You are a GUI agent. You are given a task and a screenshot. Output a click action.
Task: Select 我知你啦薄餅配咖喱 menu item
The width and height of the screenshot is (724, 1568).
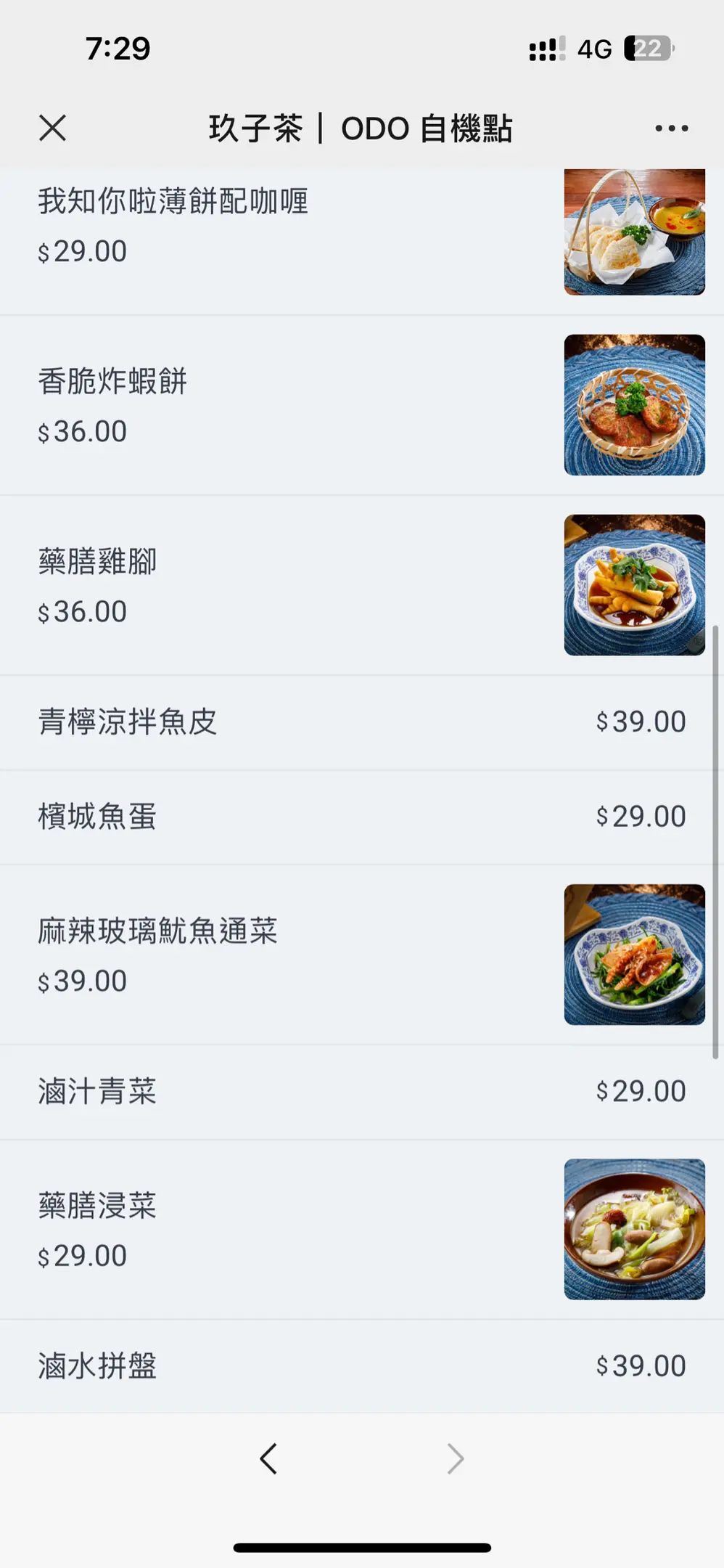pyautogui.click(x=362, y=242)
